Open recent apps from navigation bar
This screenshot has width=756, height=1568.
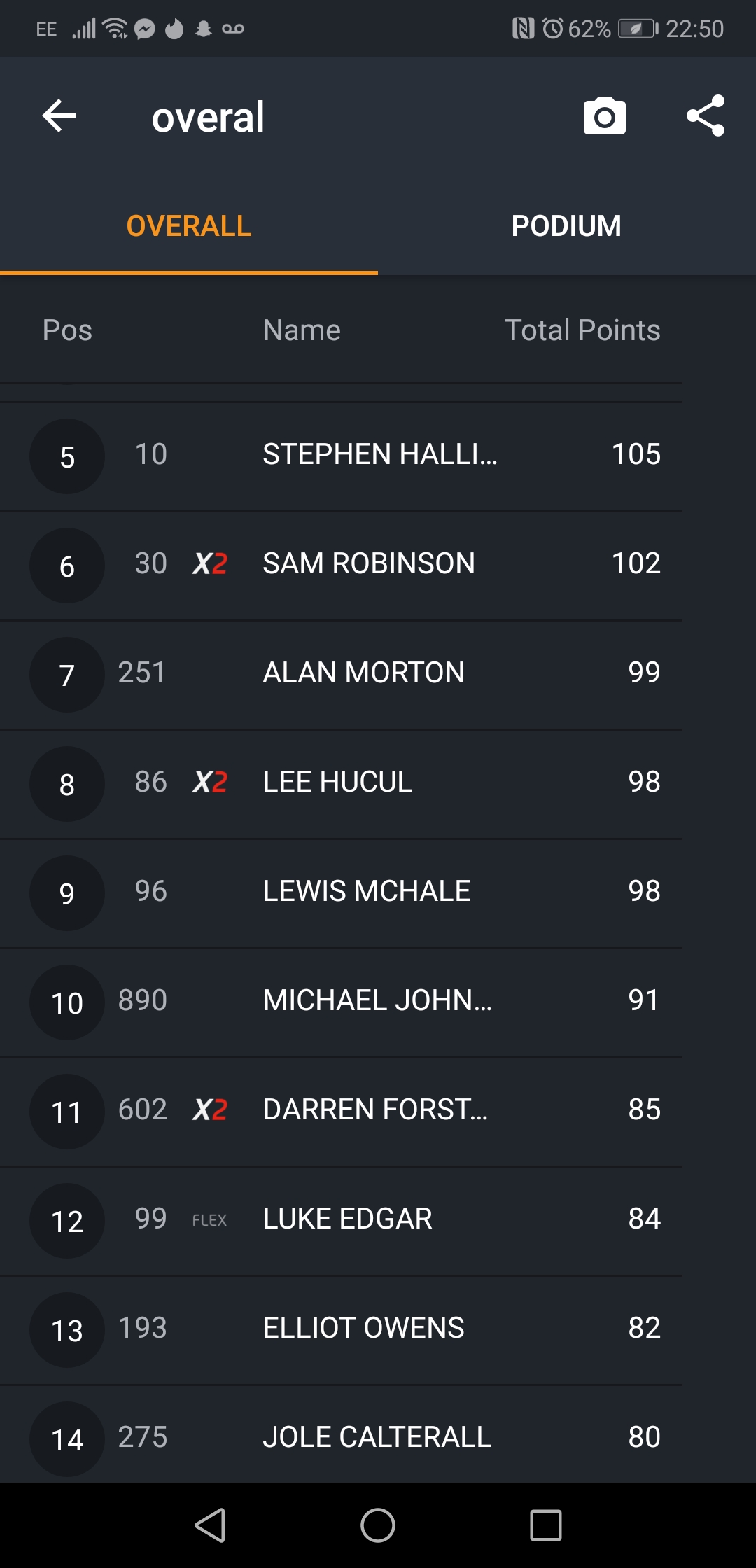[546, 1525]
